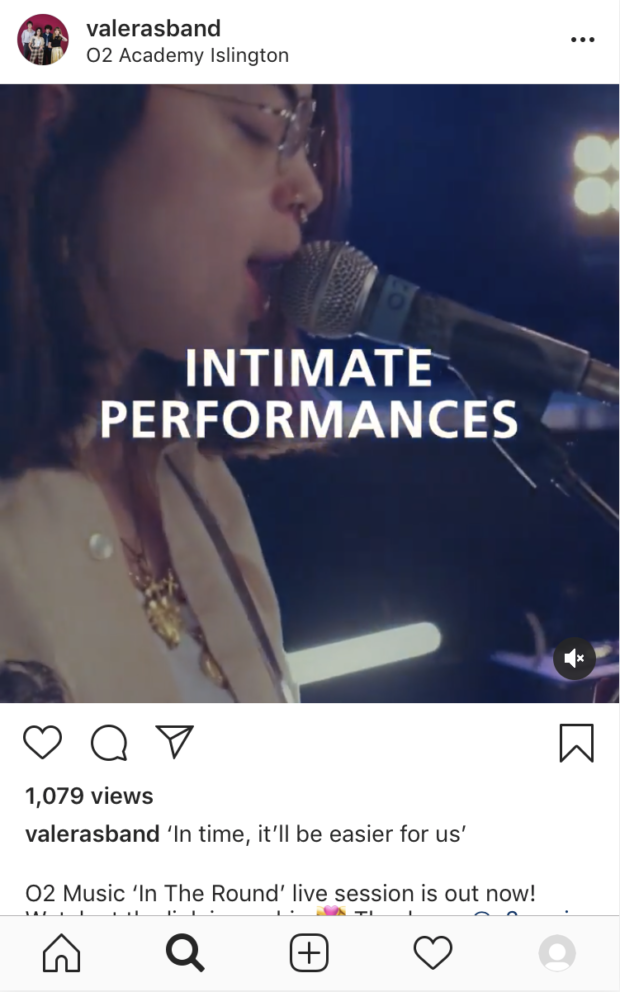Unmute the video sound
This screenshot has width=620, height=992.
point(574,658)
